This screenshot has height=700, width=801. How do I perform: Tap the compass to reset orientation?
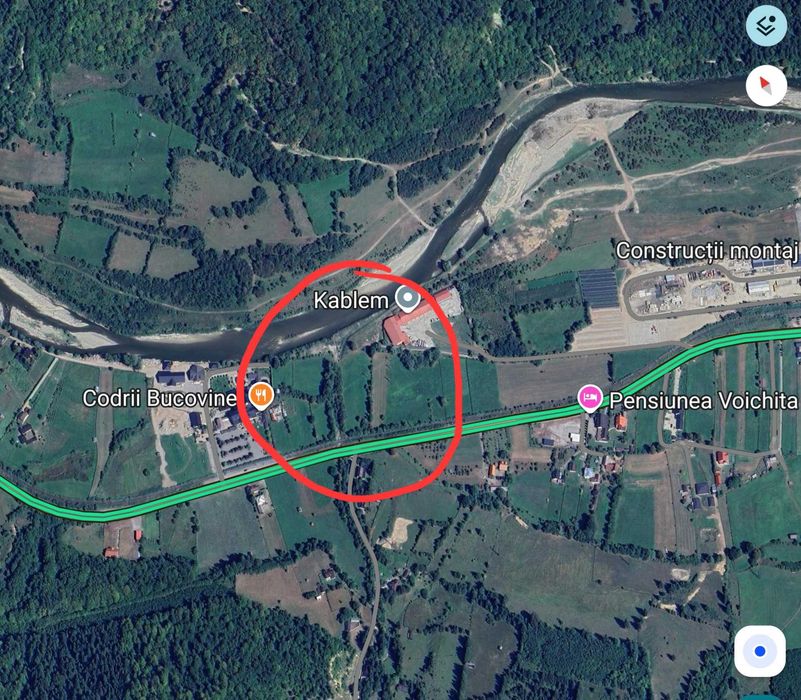point(766,84)
